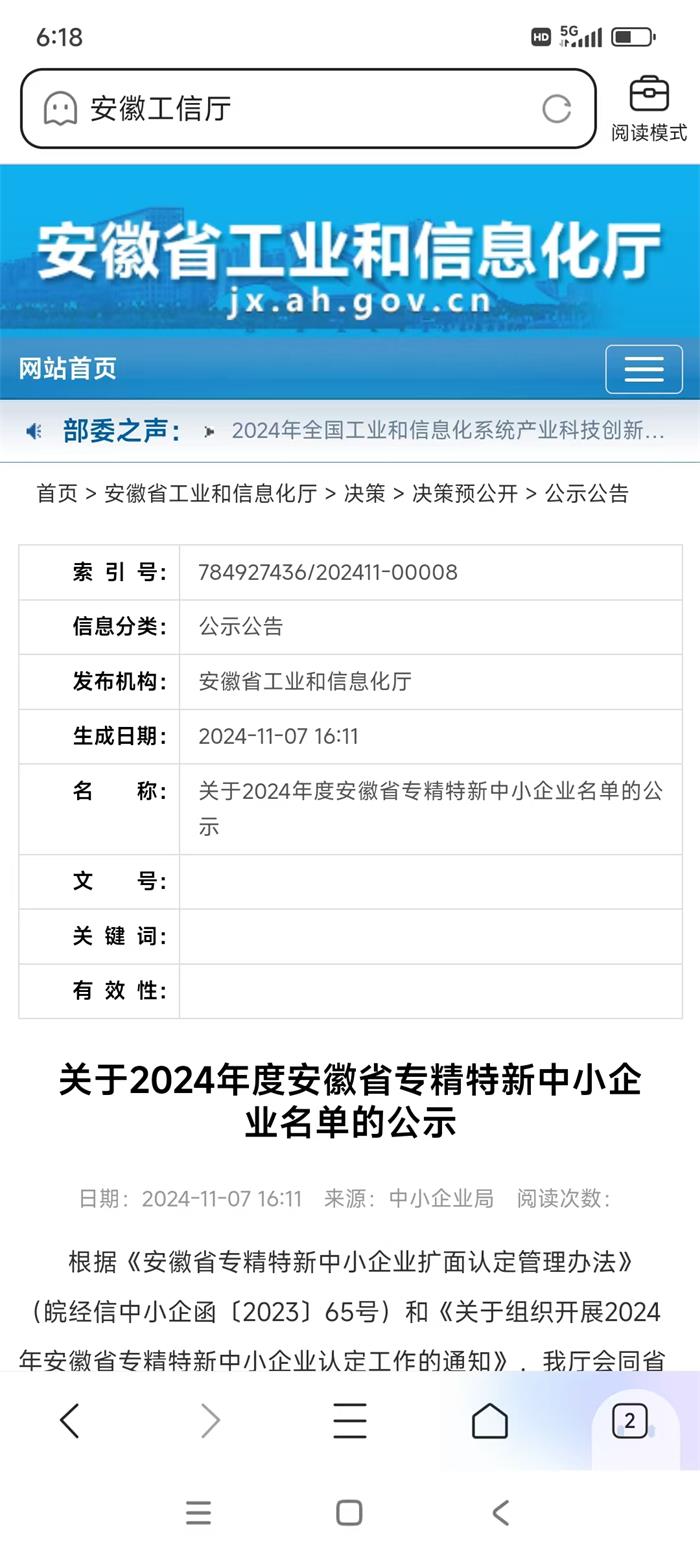
Task: Enable 阅读模式 reading mode
Action: tap(649, 108)
